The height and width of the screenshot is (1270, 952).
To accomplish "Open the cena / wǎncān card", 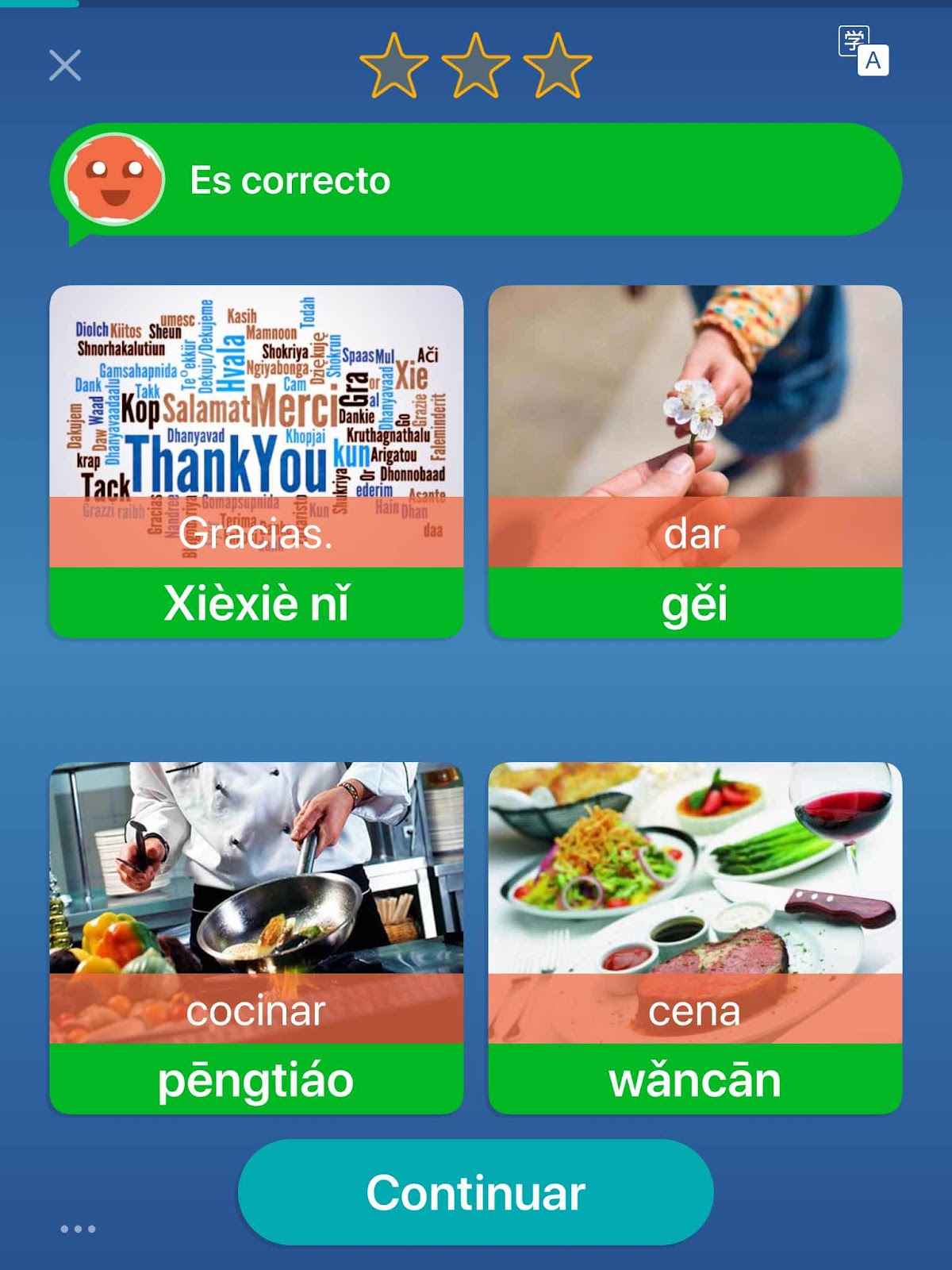I will 695,937.
